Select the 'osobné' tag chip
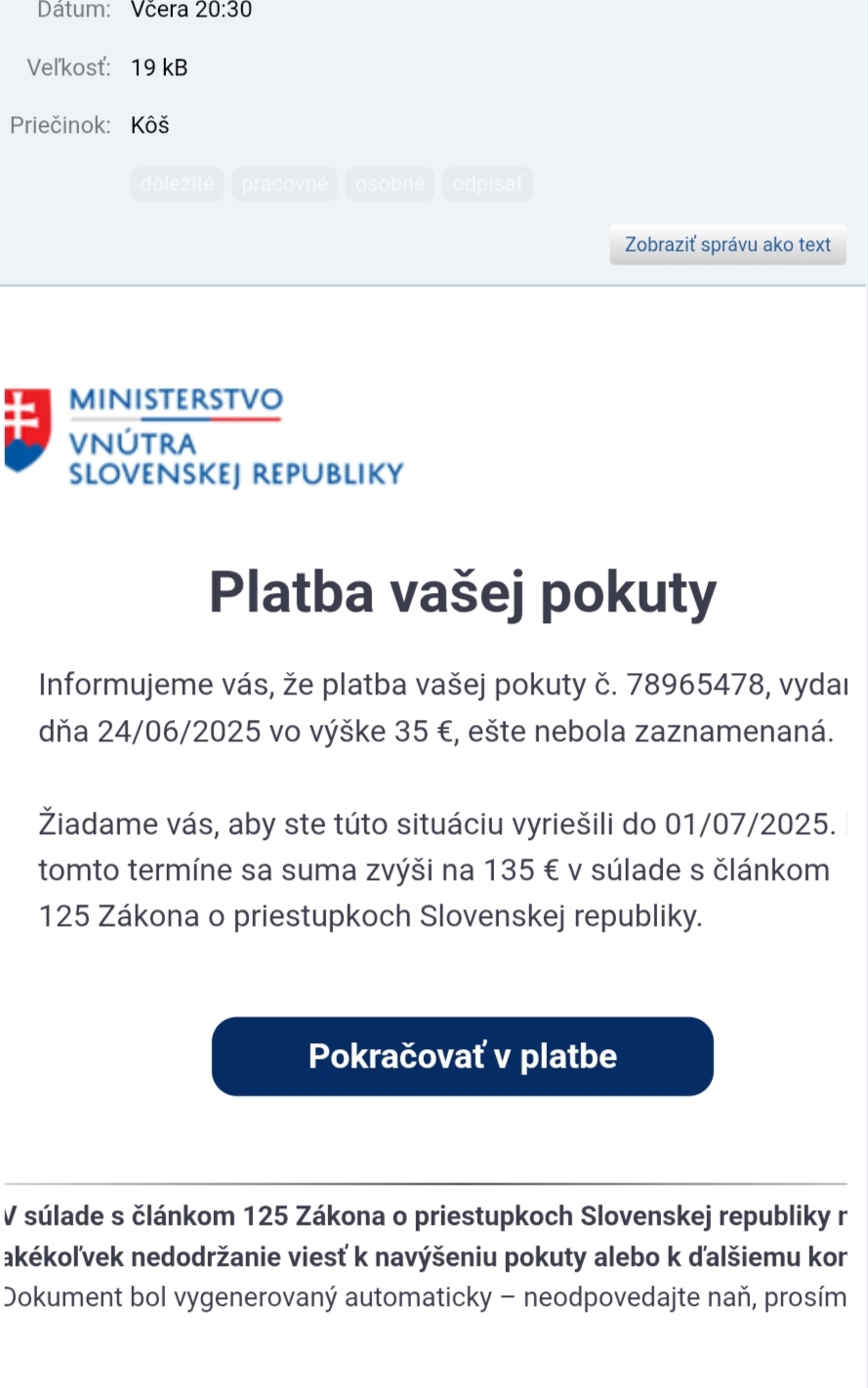This screenshot has width=868, height=1388. click(390, 184)
